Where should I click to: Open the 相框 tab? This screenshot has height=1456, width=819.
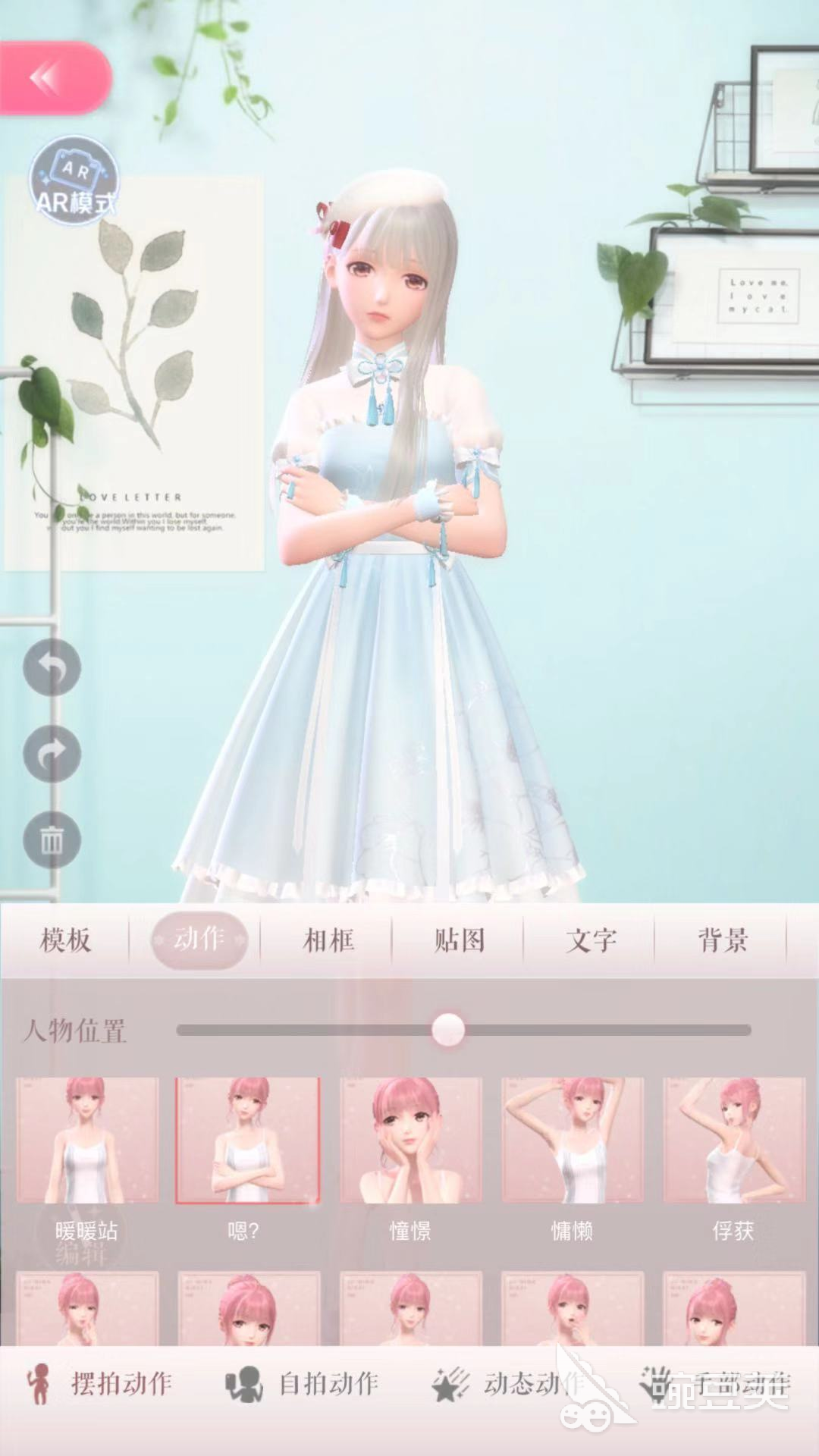pyautogui.click(x=328, y=940)
